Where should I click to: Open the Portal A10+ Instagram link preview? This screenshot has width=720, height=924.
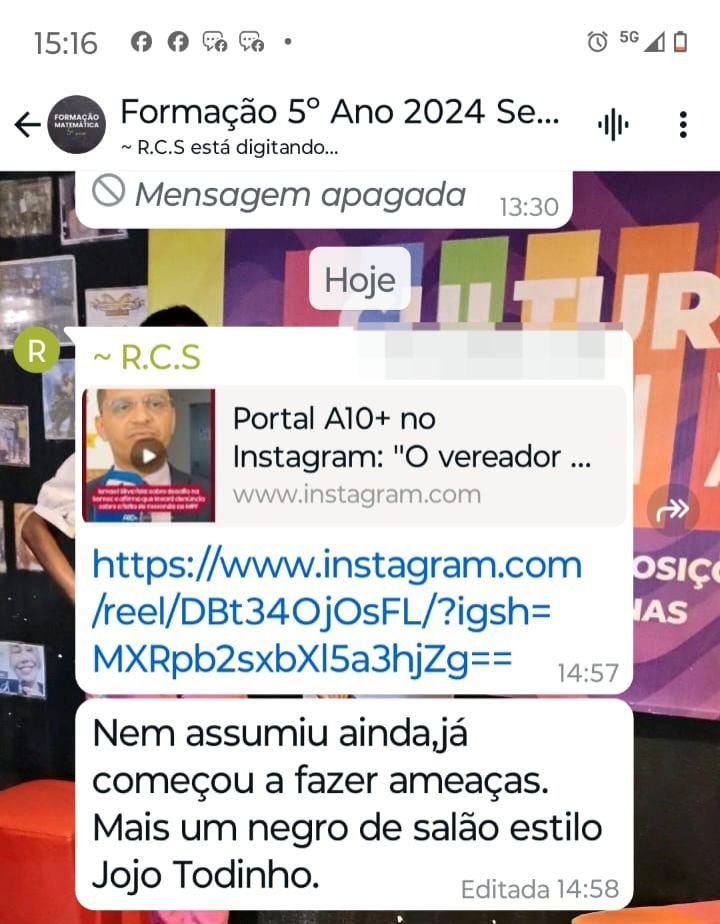355,456
